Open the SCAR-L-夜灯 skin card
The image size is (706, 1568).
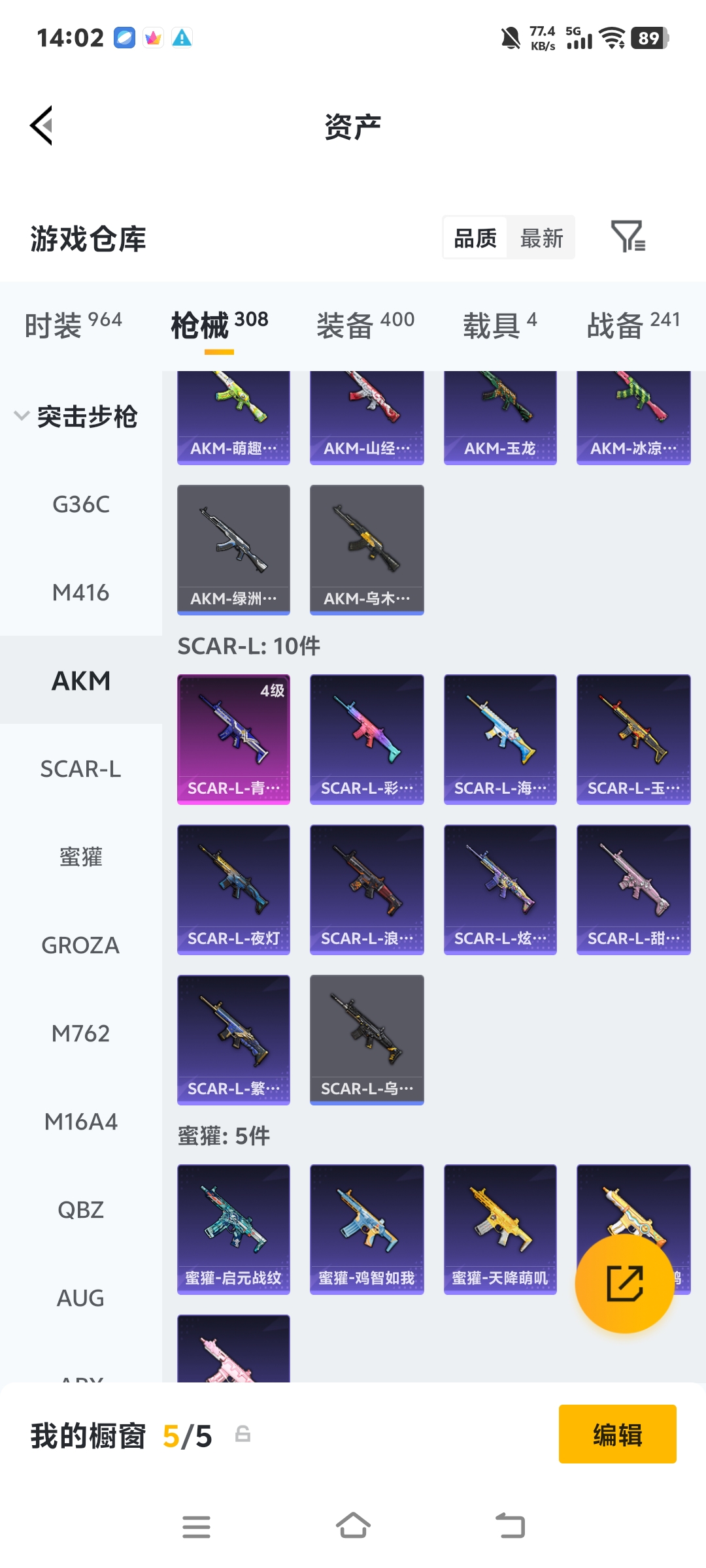point(233,889)
